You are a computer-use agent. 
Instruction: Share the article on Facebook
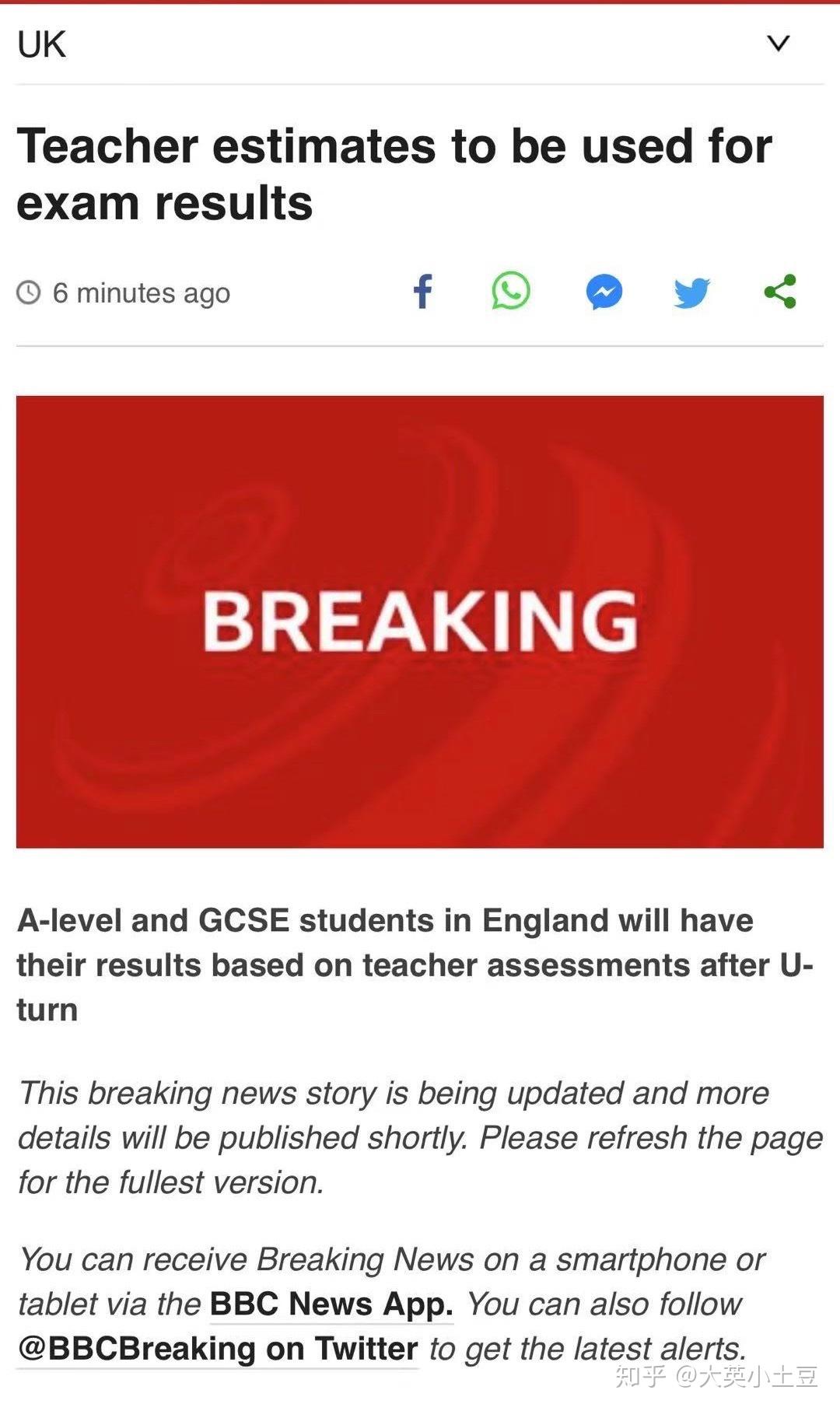[x=422, y=292]
